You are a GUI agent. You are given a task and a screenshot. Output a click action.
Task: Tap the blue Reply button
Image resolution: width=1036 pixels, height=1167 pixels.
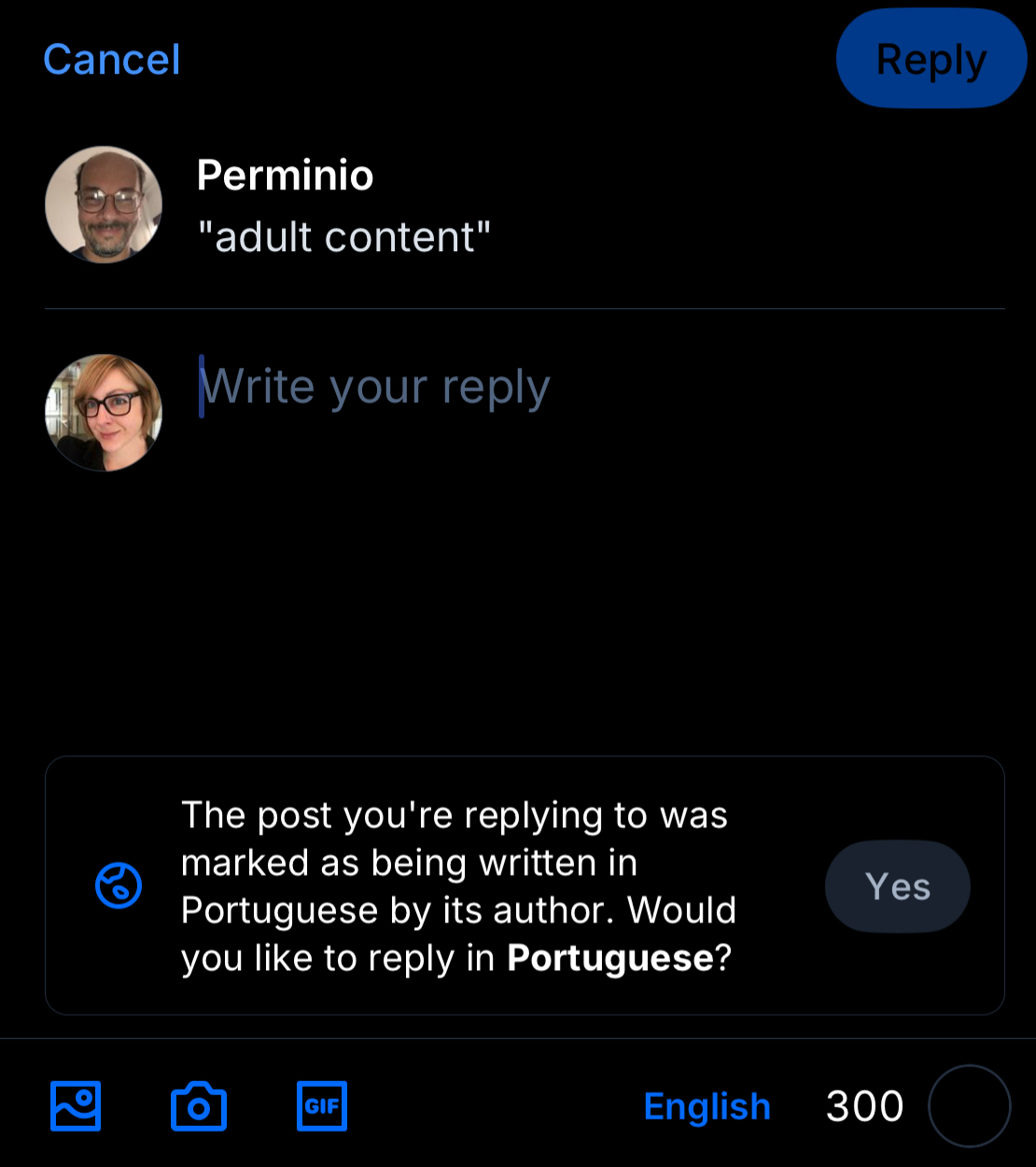coord(931,60)
